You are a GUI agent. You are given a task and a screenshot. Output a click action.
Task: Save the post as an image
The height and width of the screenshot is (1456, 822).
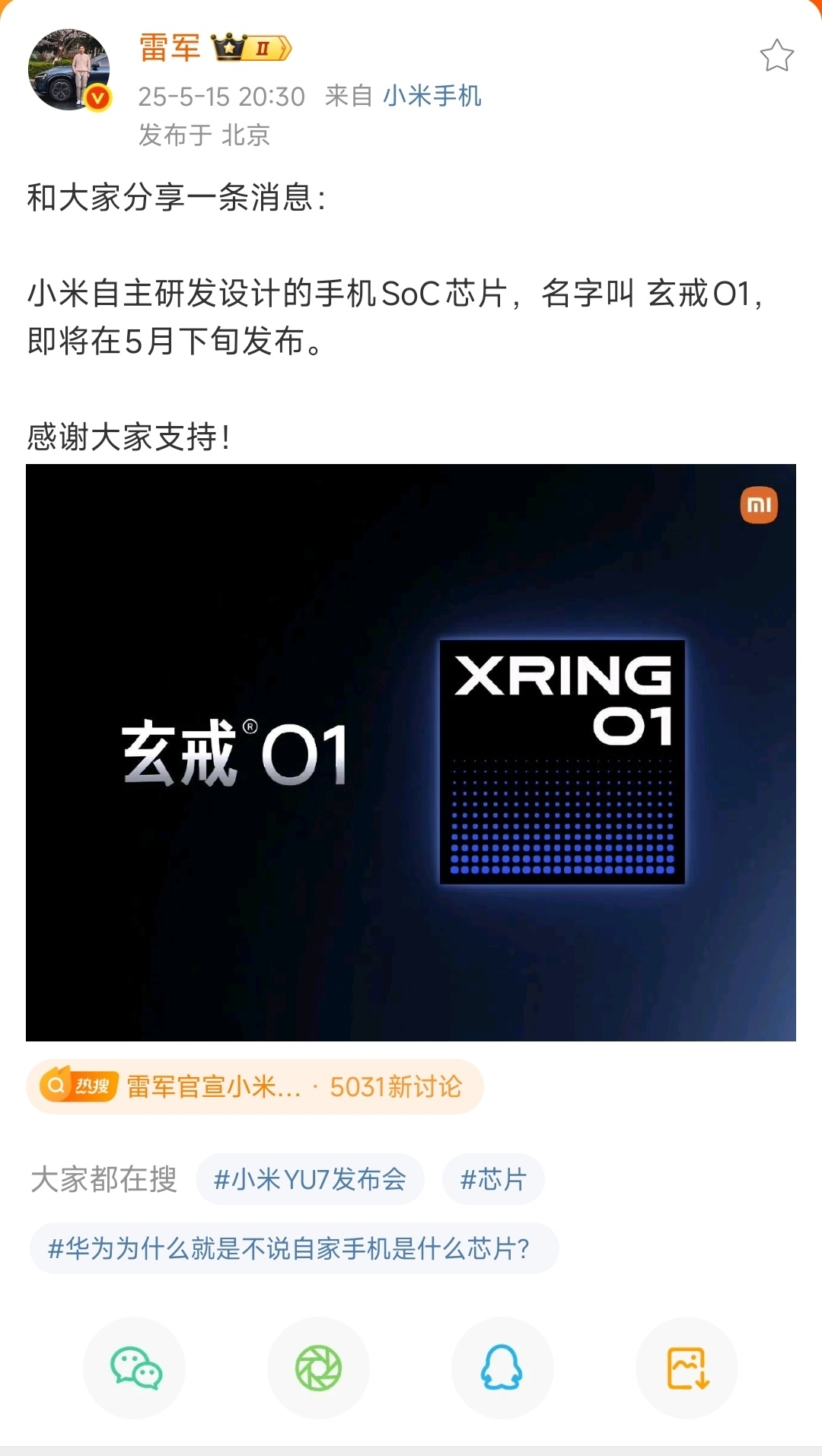click(687, 1368)
